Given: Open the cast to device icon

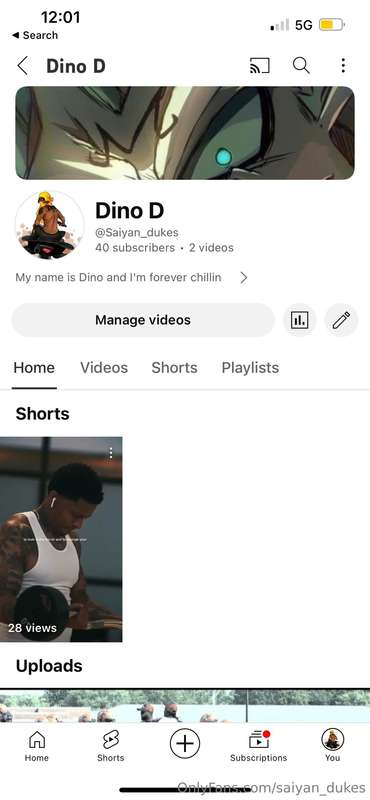Looking at the screenshot, I should pyautogui.click(x=259, y=66).
